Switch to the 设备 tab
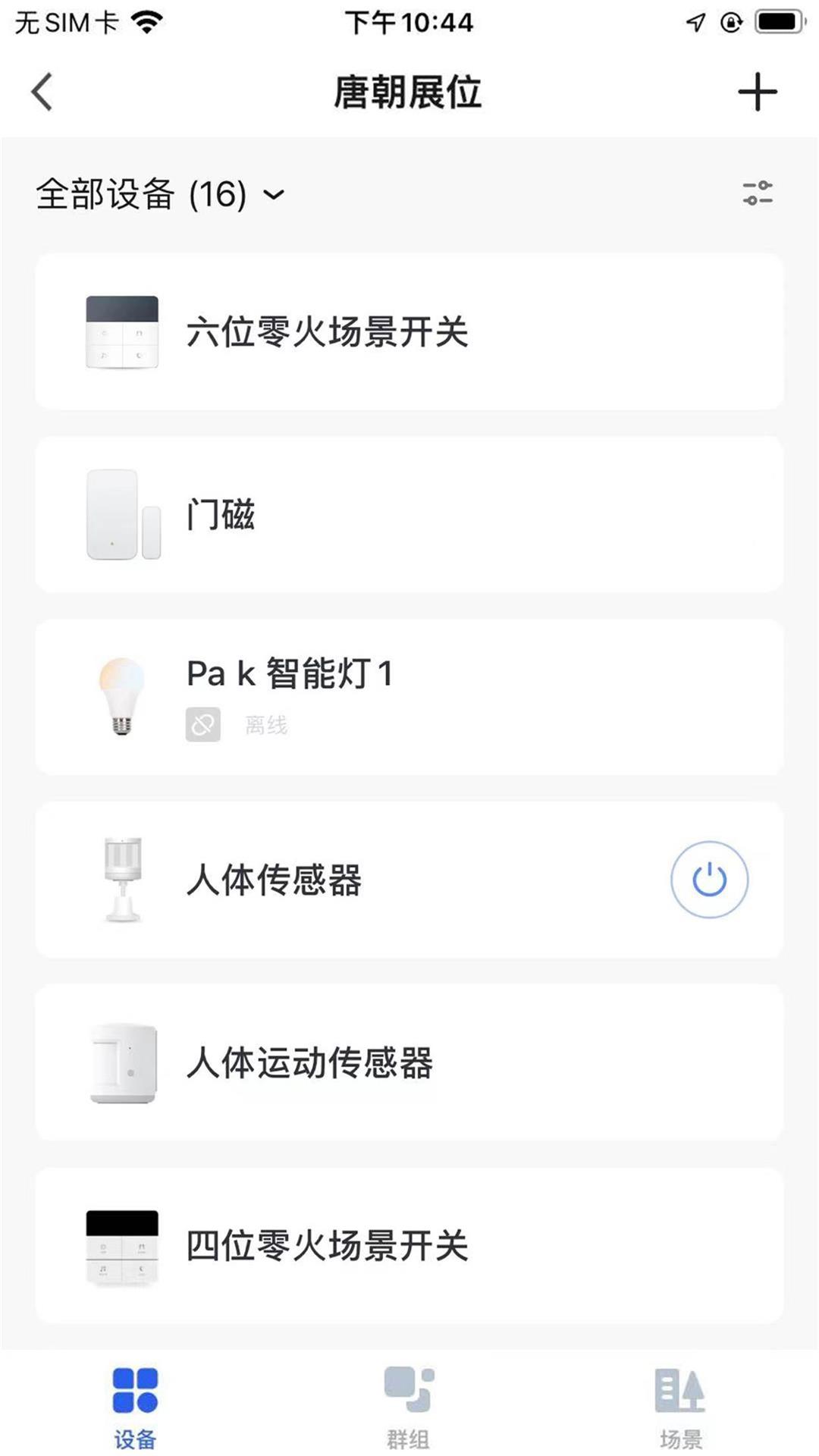Screen dimensions: 819x1456 tap(135, 1407)
